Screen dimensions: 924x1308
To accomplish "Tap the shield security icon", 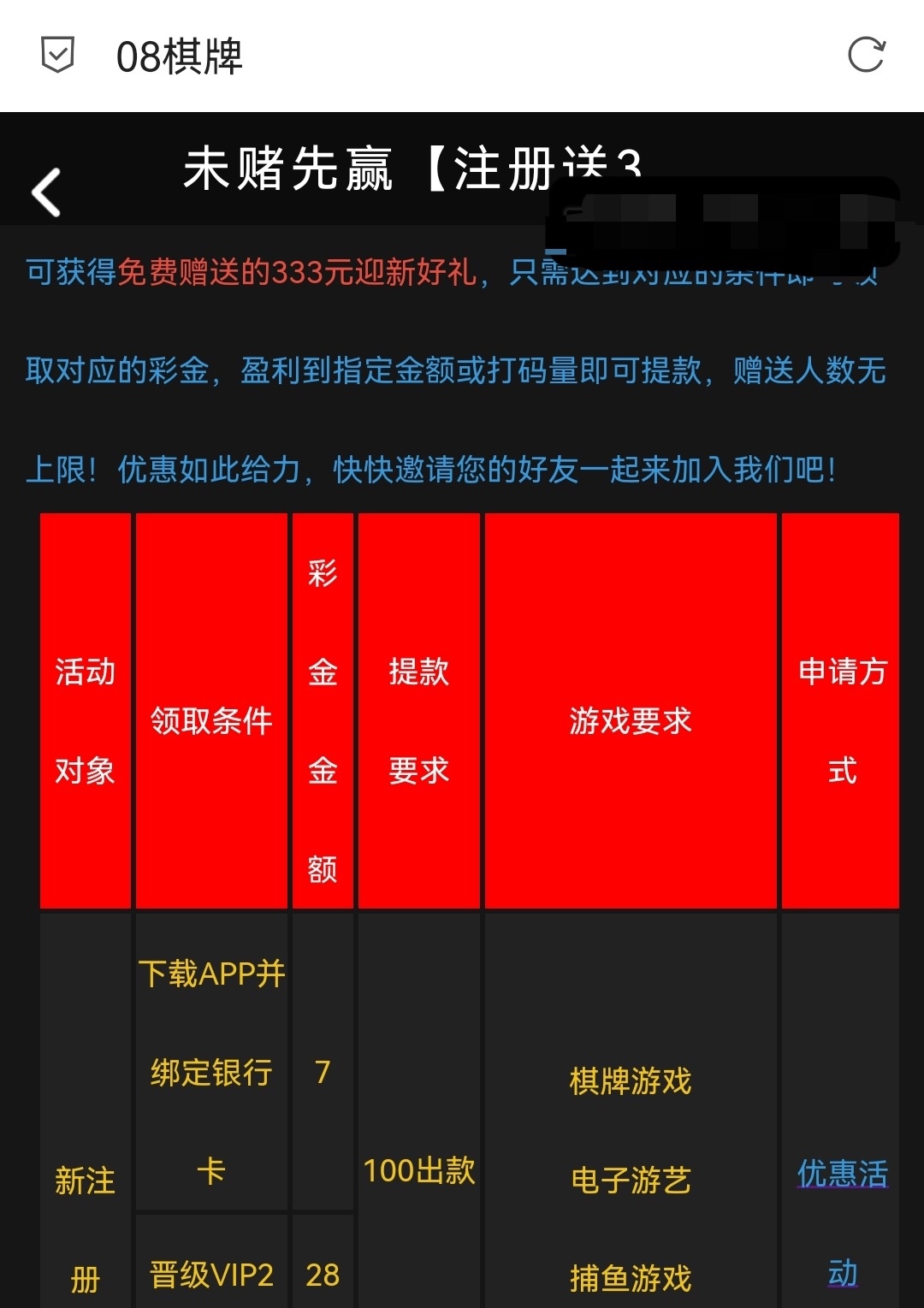I will (57, 56).
